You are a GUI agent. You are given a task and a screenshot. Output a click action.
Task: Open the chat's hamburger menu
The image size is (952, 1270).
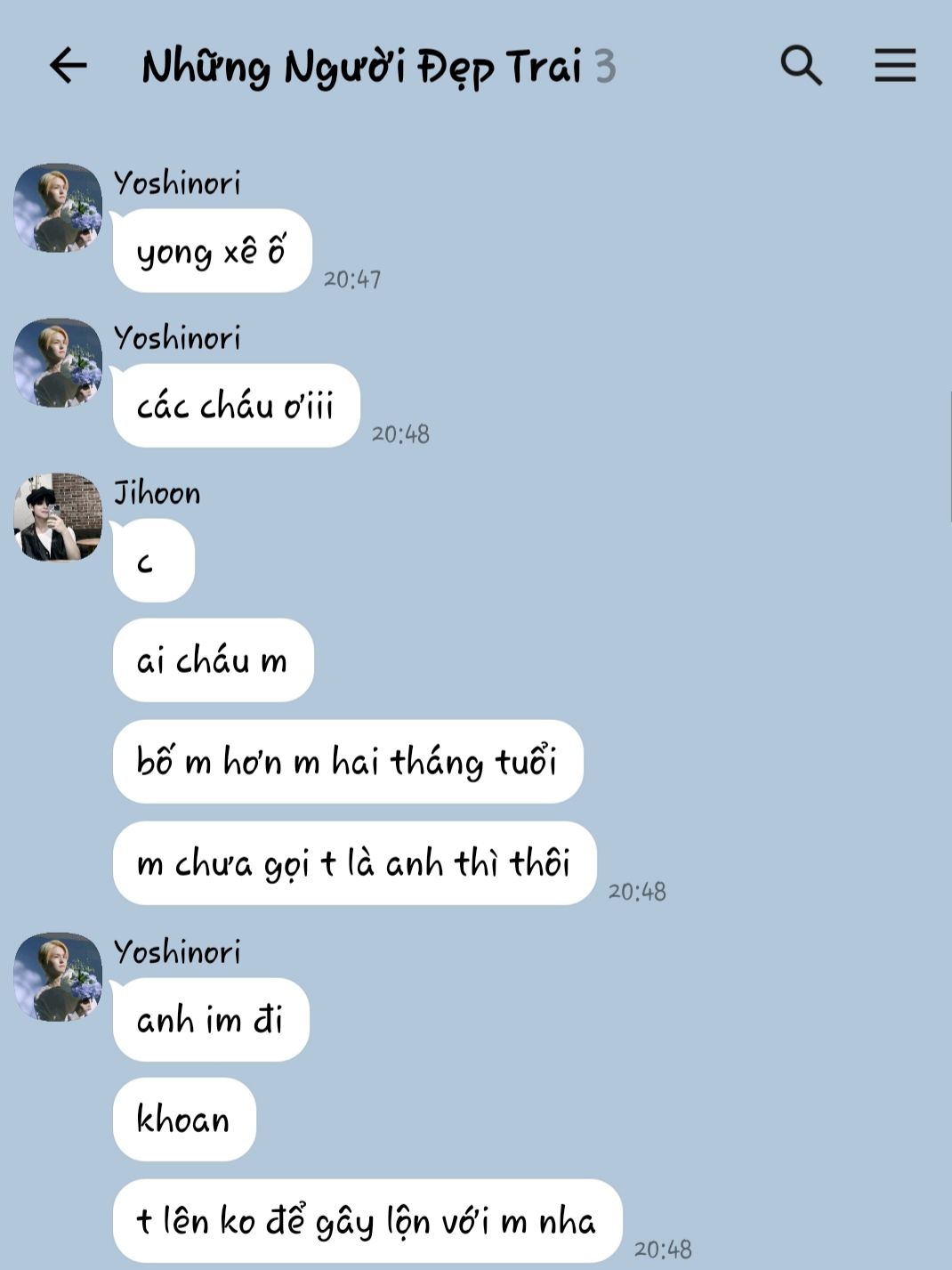tap(894, 66)
